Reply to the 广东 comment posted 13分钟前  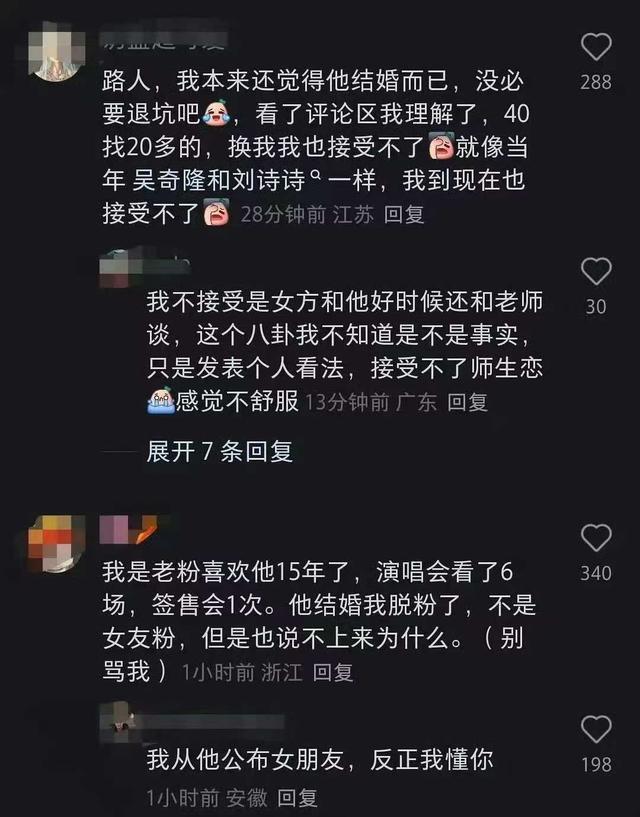[x=467, y=402]
